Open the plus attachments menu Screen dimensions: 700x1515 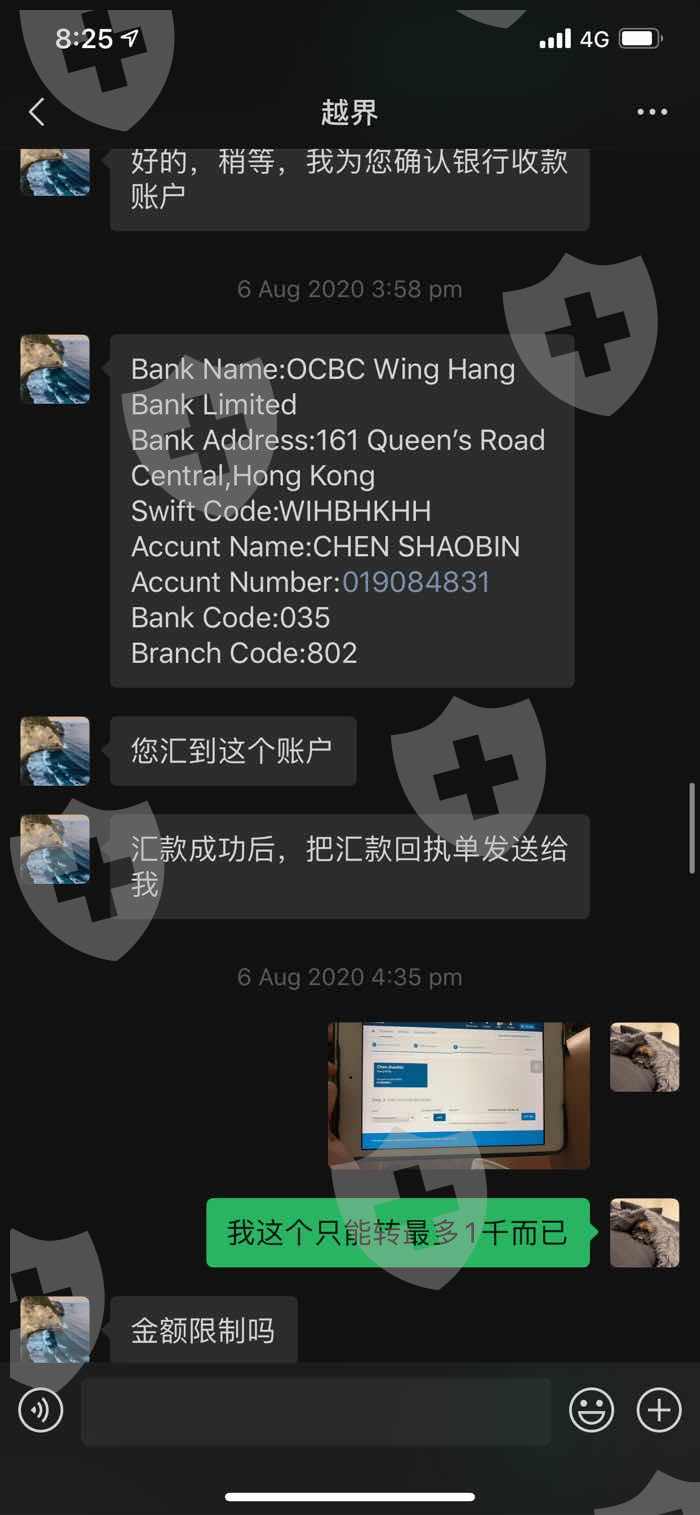tap(659, 1411)
